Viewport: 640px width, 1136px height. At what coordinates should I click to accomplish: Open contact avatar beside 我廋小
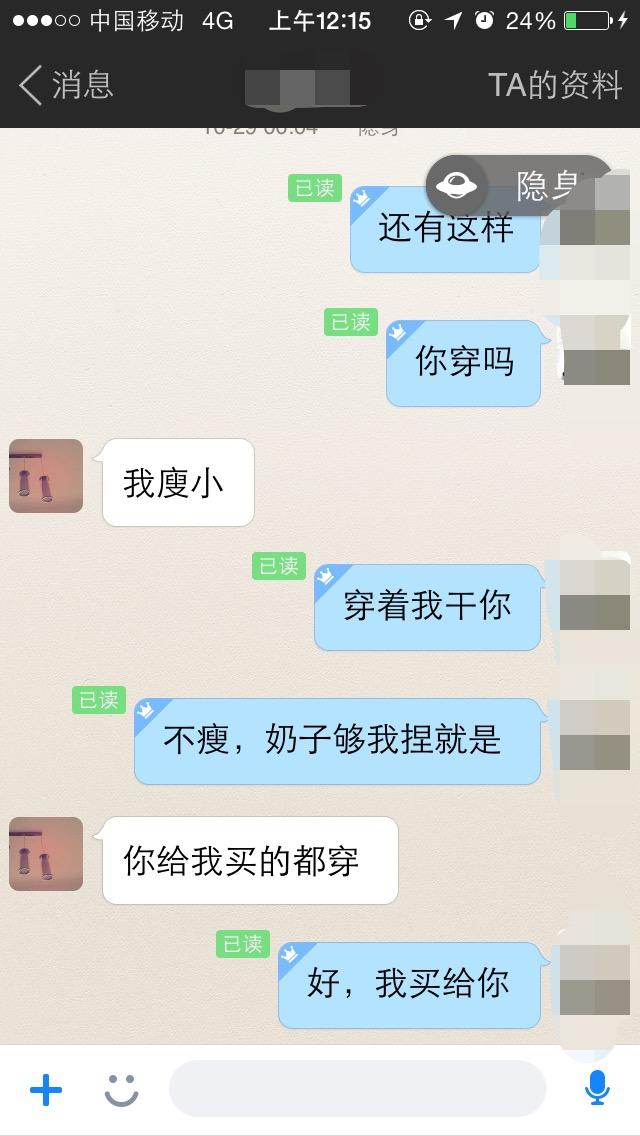point(46,476)
